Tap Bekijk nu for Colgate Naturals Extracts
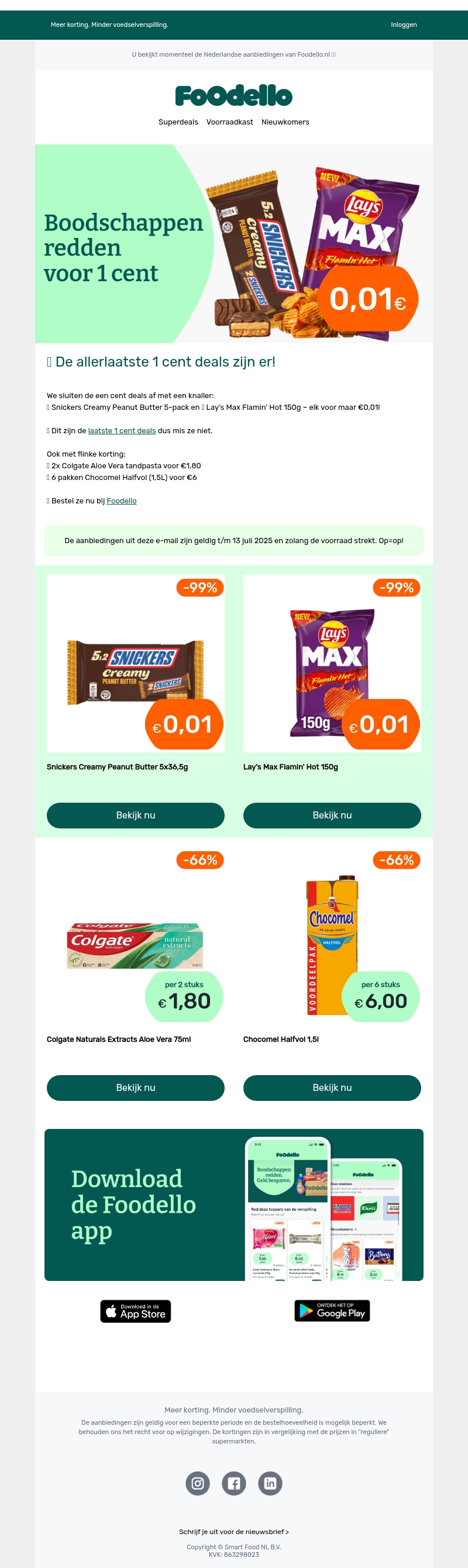Screen dimensions: 468x1568 click(x=135, y=1088)
